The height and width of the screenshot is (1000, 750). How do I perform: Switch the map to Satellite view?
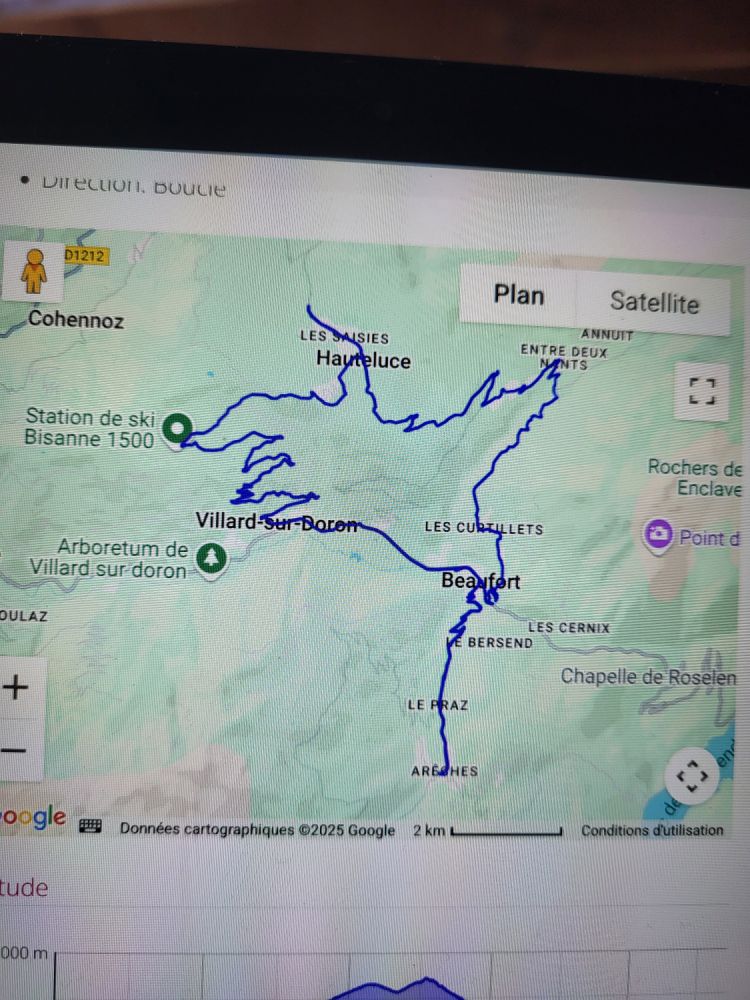tap(654, 302)
